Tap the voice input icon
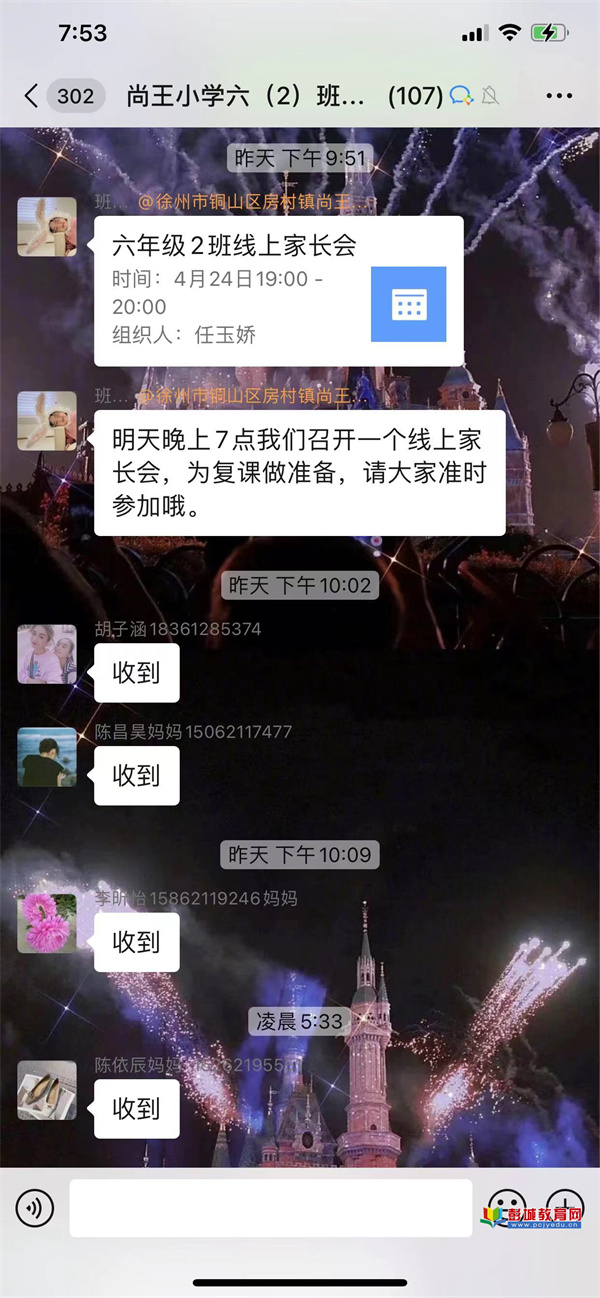This screenshot has height=1298, width=600. (x=35, y=1208)
